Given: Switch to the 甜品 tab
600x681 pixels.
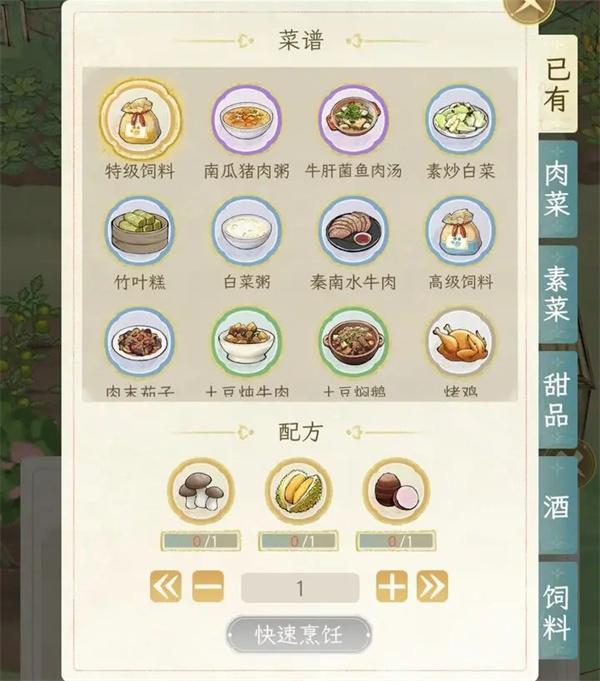Looking at the screenshot, I should point(556,399).
